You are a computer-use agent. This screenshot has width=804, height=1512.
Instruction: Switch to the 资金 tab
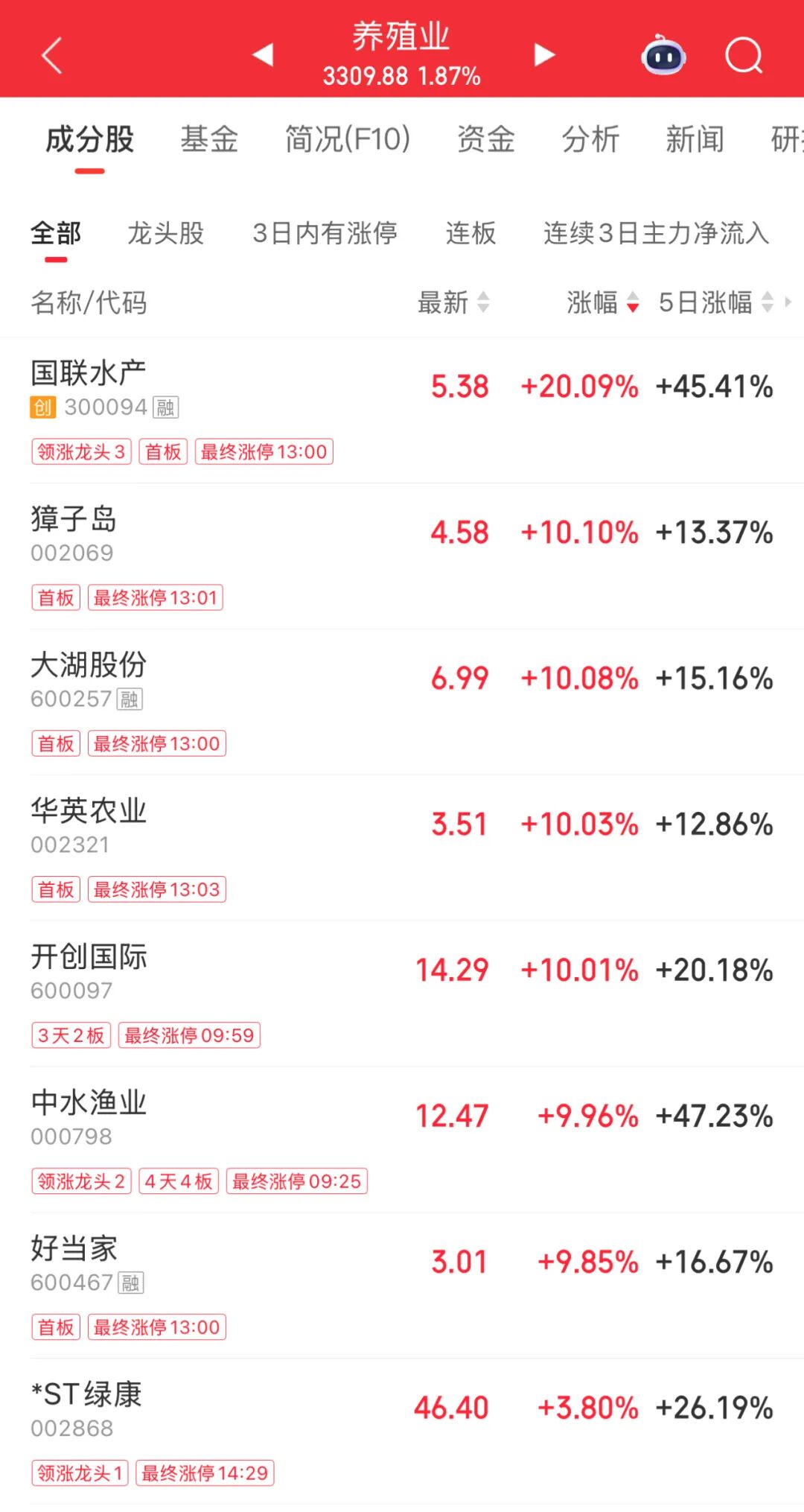pyautogui.click(x=485, y=139)
